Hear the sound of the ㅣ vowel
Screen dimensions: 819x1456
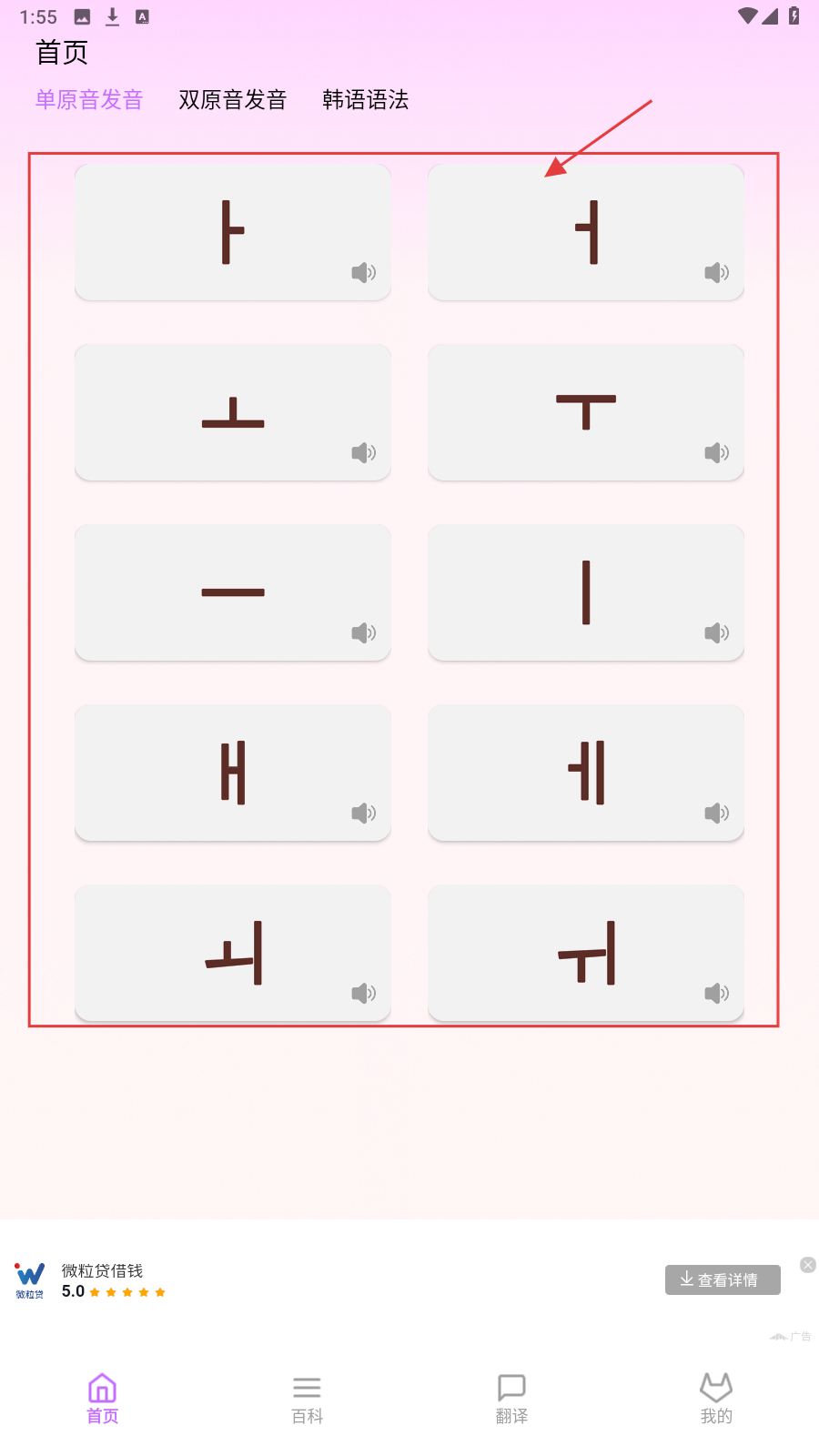(716, 632)
